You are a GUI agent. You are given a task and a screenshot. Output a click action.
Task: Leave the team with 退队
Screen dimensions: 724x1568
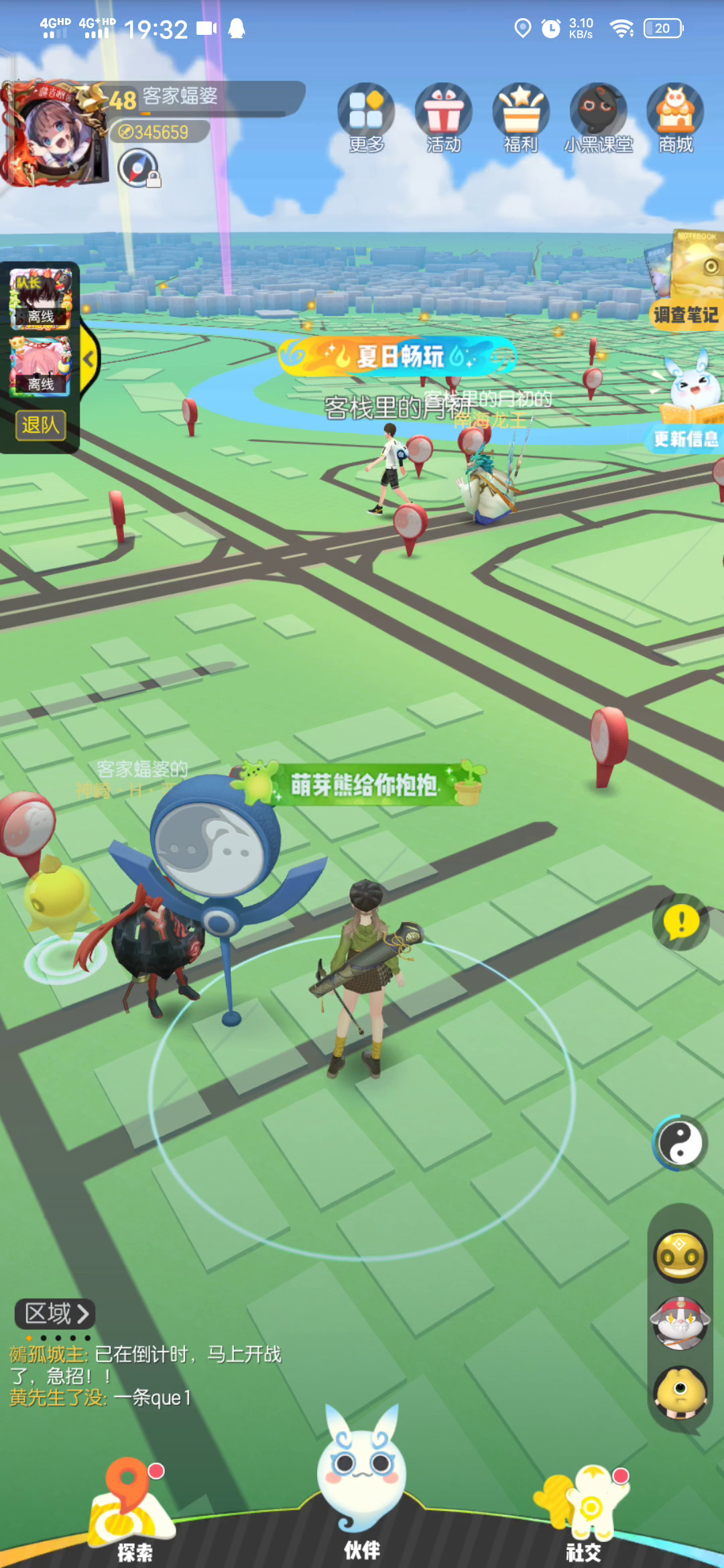pyautogui.click(x=40, y=425)
